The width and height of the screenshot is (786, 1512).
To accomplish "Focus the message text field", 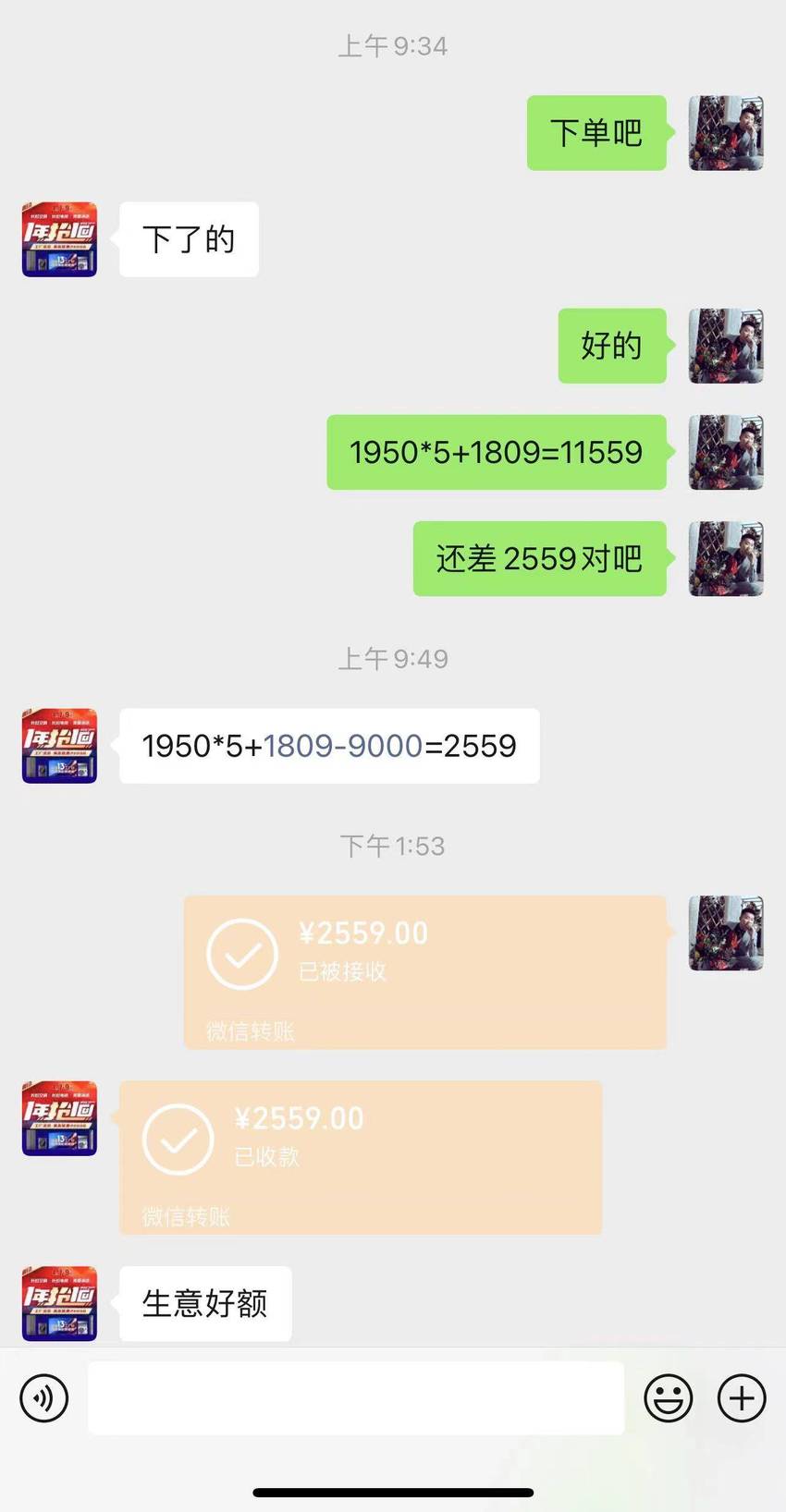I will coord(356,1397).
